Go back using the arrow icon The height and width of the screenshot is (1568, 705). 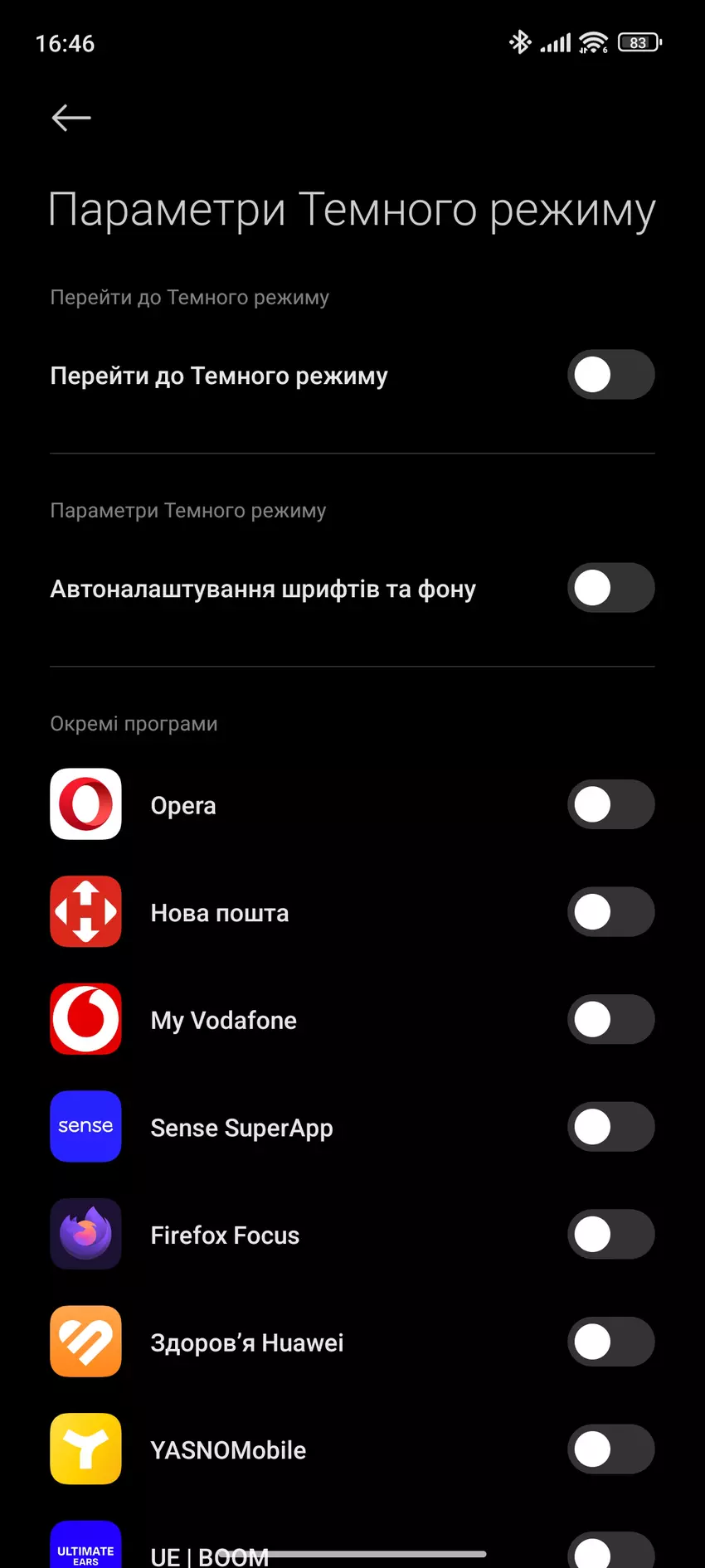tap(71, 118)
